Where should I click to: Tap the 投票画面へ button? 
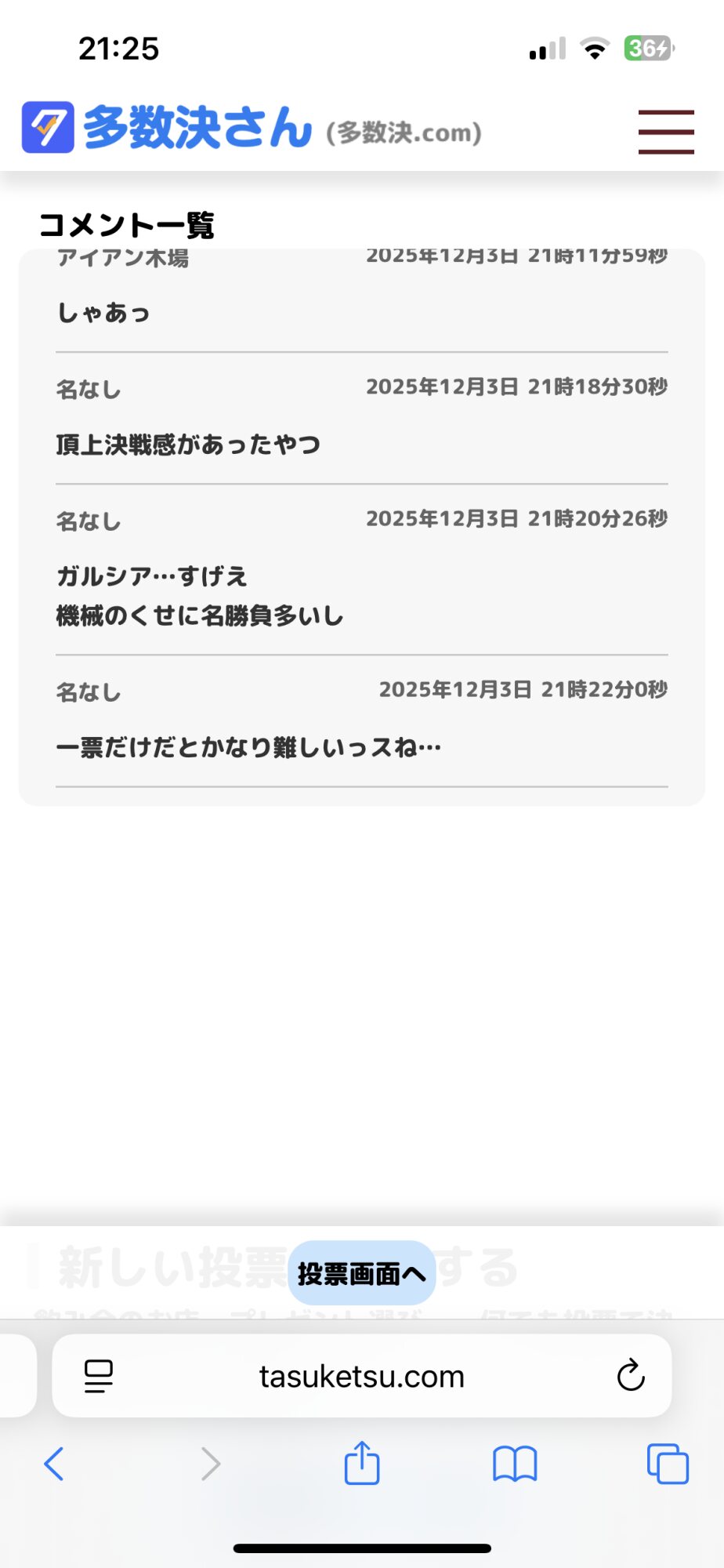click(362, 1273)
